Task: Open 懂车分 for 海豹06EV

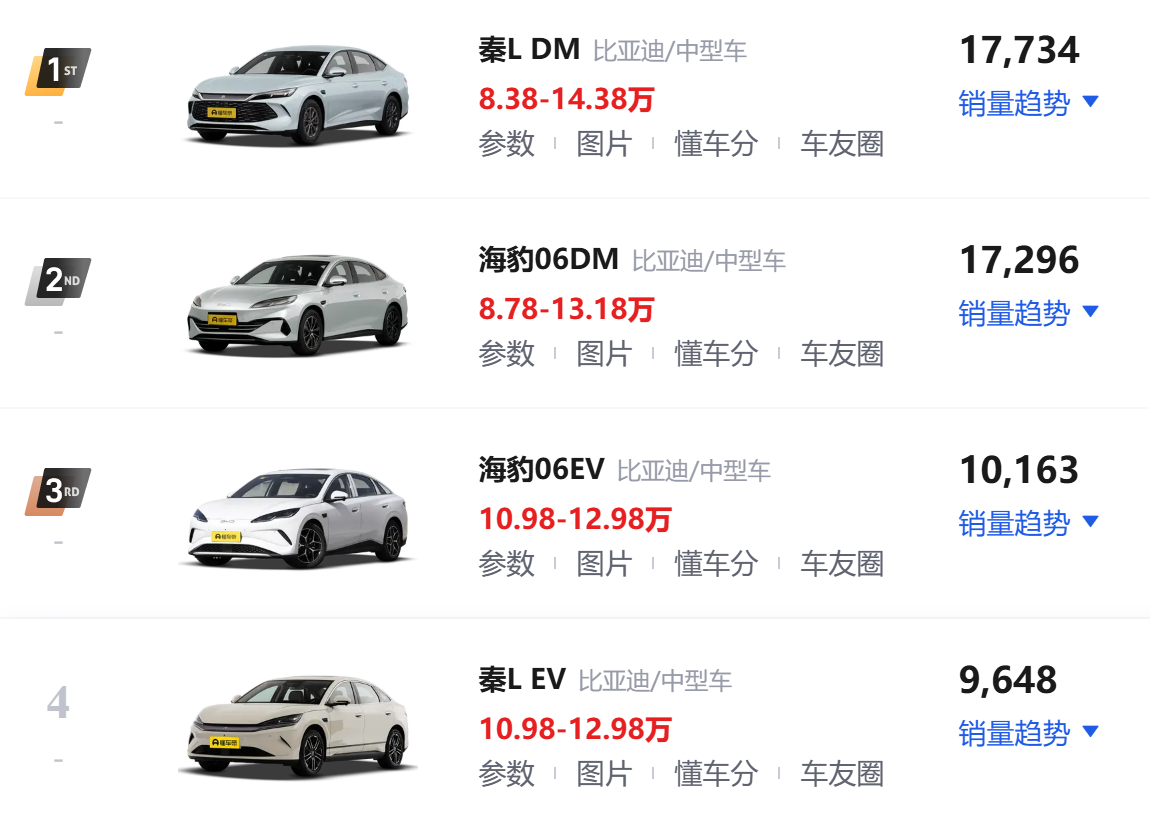Action: click(716, 564)
